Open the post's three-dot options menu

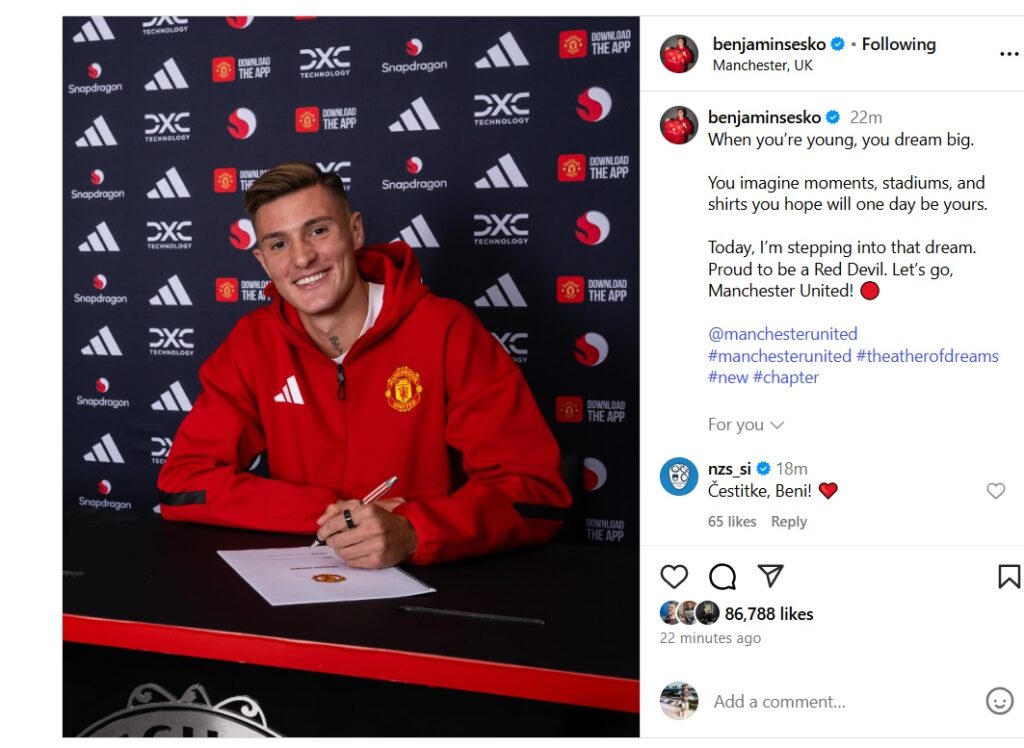pos(1008,54)
